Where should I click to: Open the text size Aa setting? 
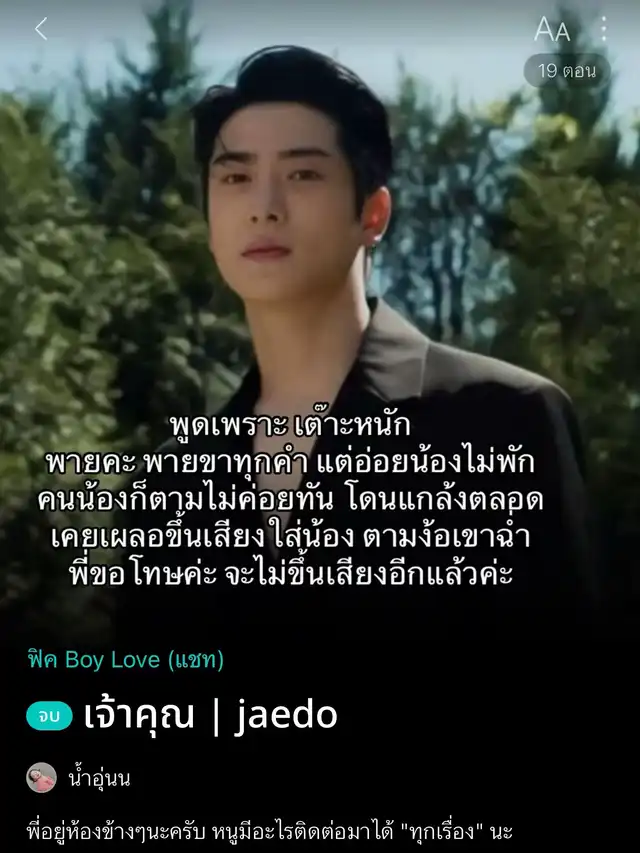[x=551, y=30]
